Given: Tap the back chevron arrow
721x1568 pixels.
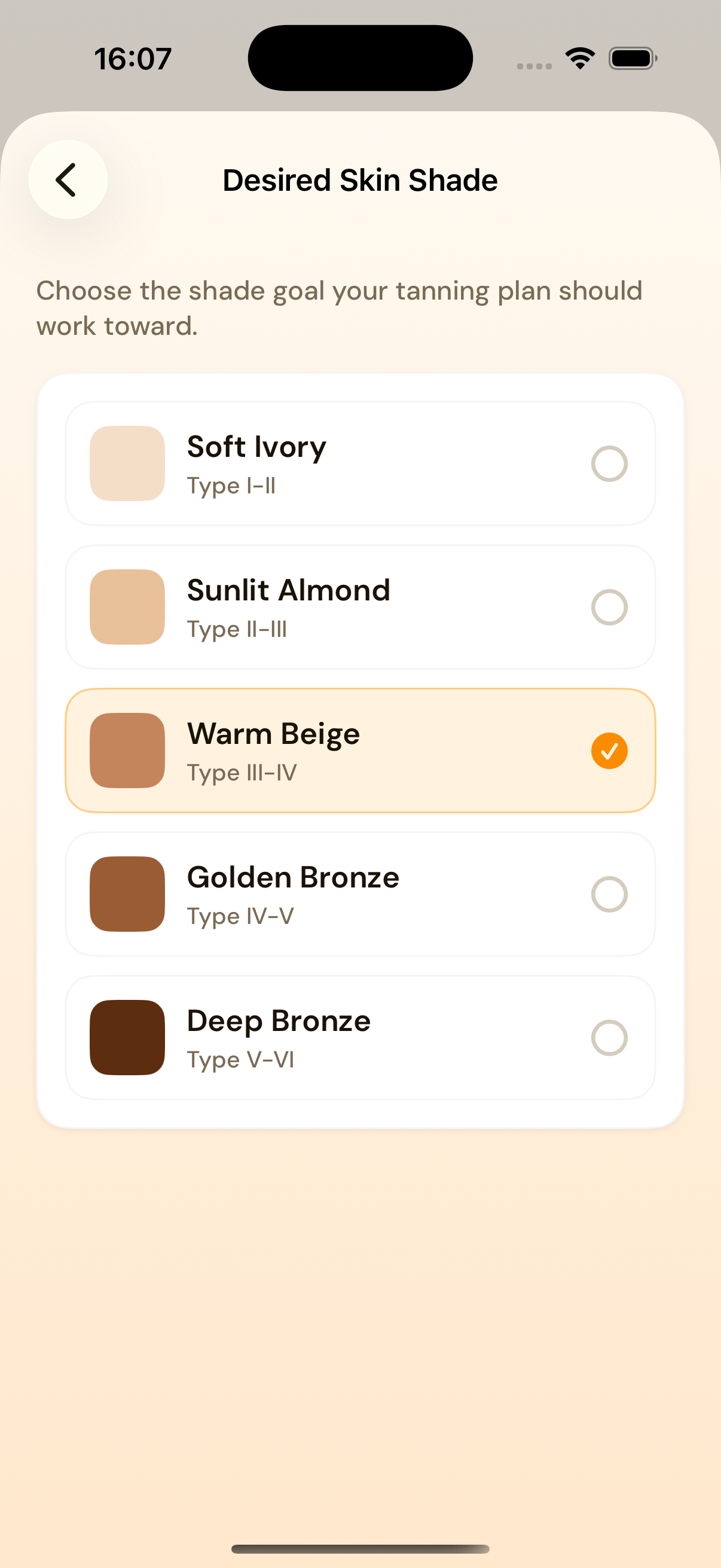Looking at the screenshot, I should pyautogui.click(x=67, y=179).
